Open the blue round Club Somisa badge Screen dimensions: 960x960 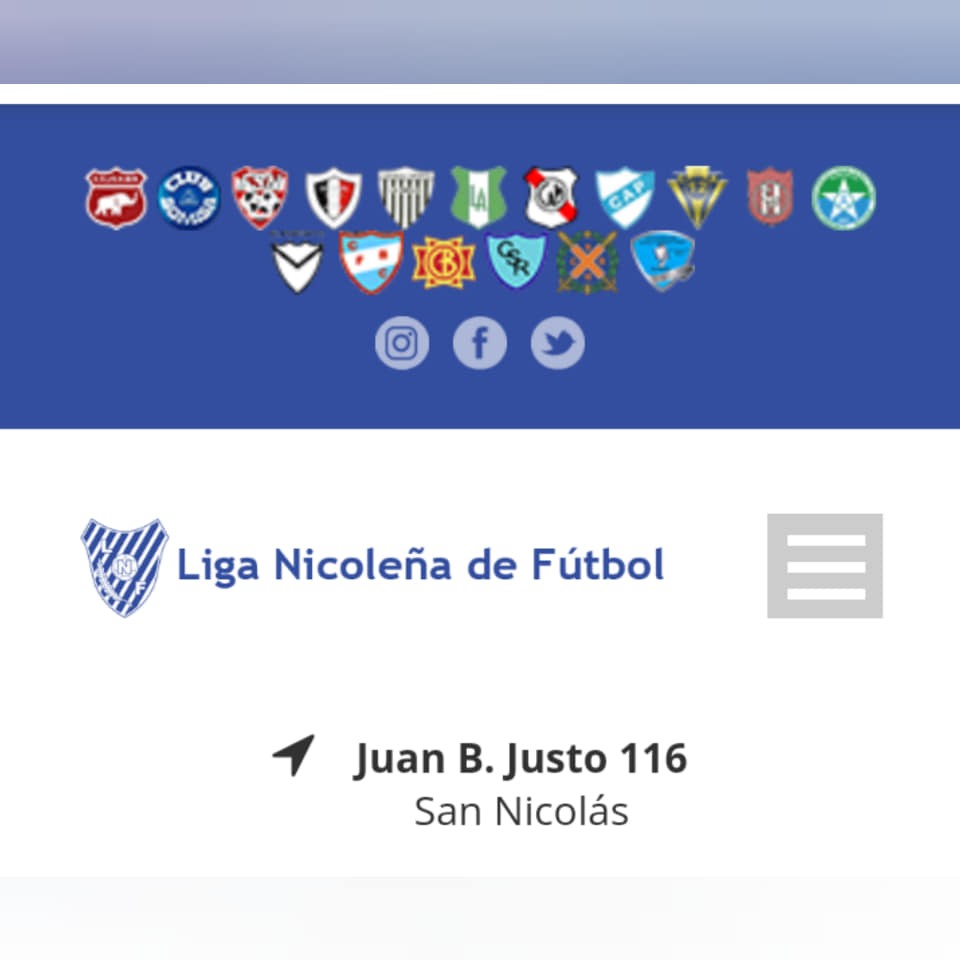point(189,198)
